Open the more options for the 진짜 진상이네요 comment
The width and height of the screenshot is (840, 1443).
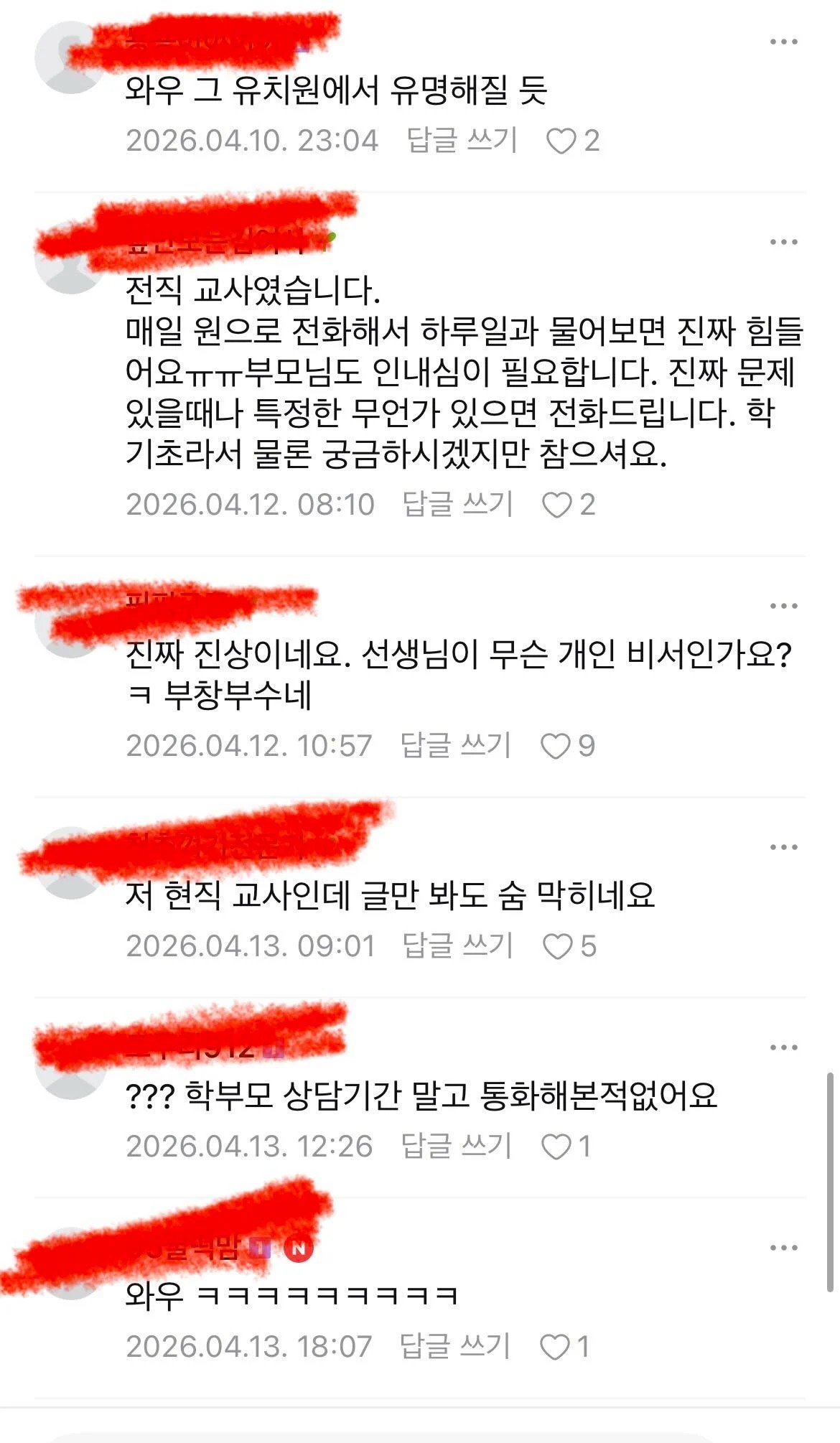pyautogui.click(x=783, y=606)
